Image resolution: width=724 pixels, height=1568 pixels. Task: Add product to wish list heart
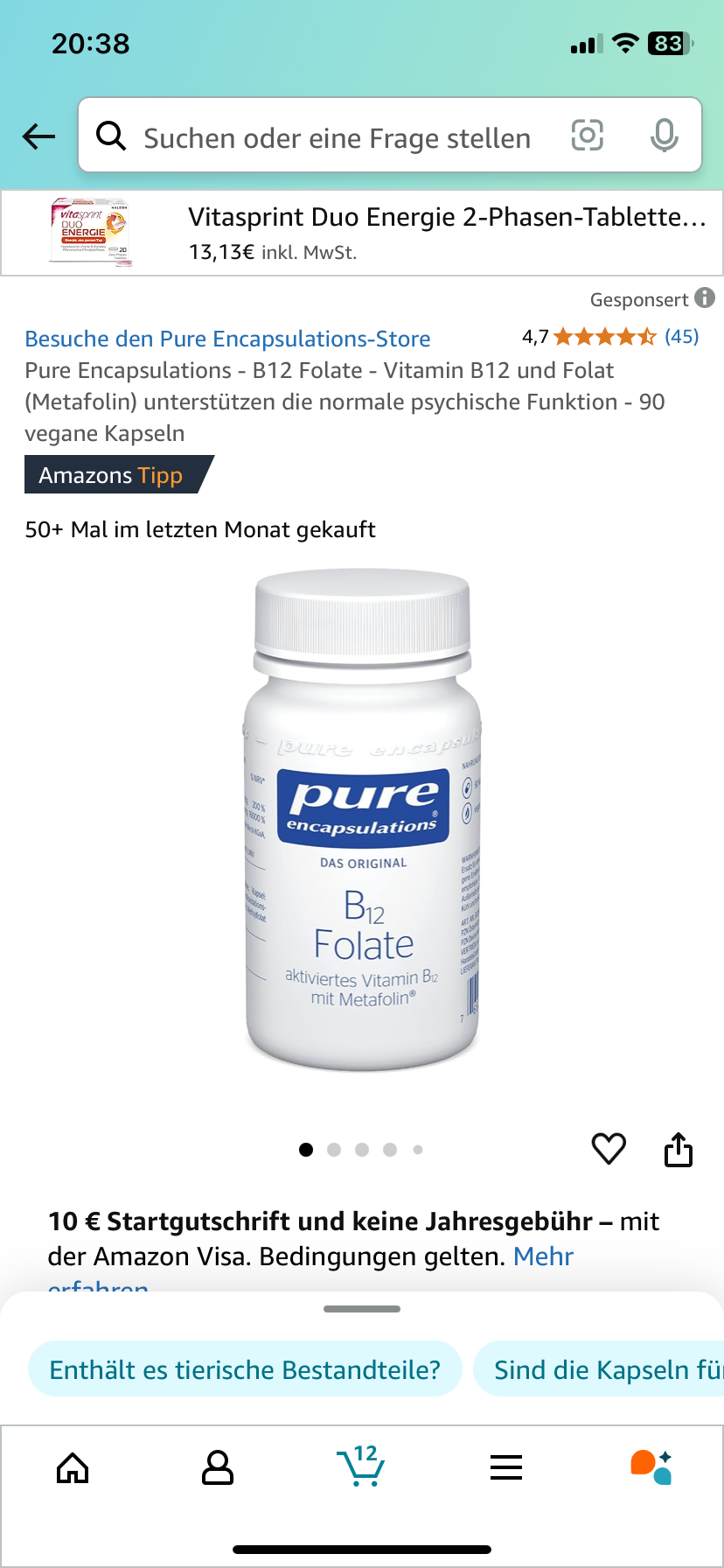609,1148
